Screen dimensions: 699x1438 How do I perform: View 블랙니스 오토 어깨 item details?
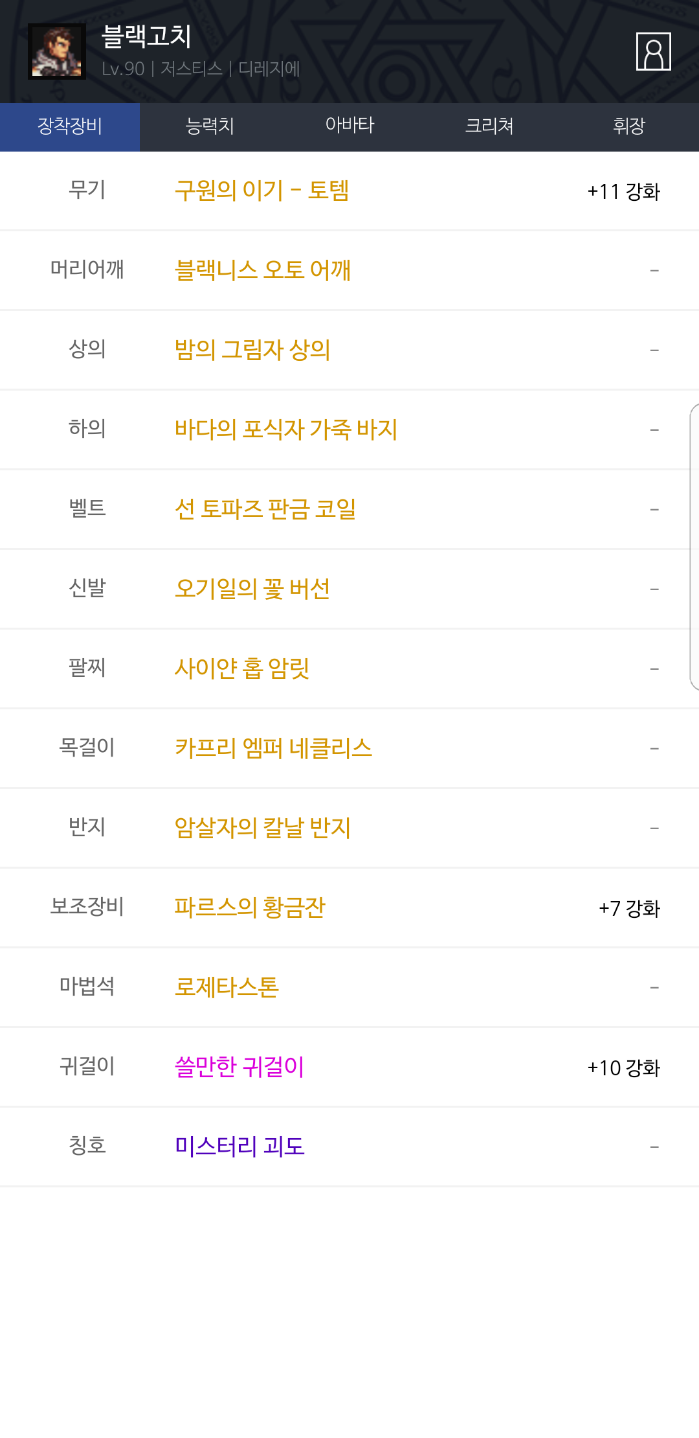tap(263, 270)
